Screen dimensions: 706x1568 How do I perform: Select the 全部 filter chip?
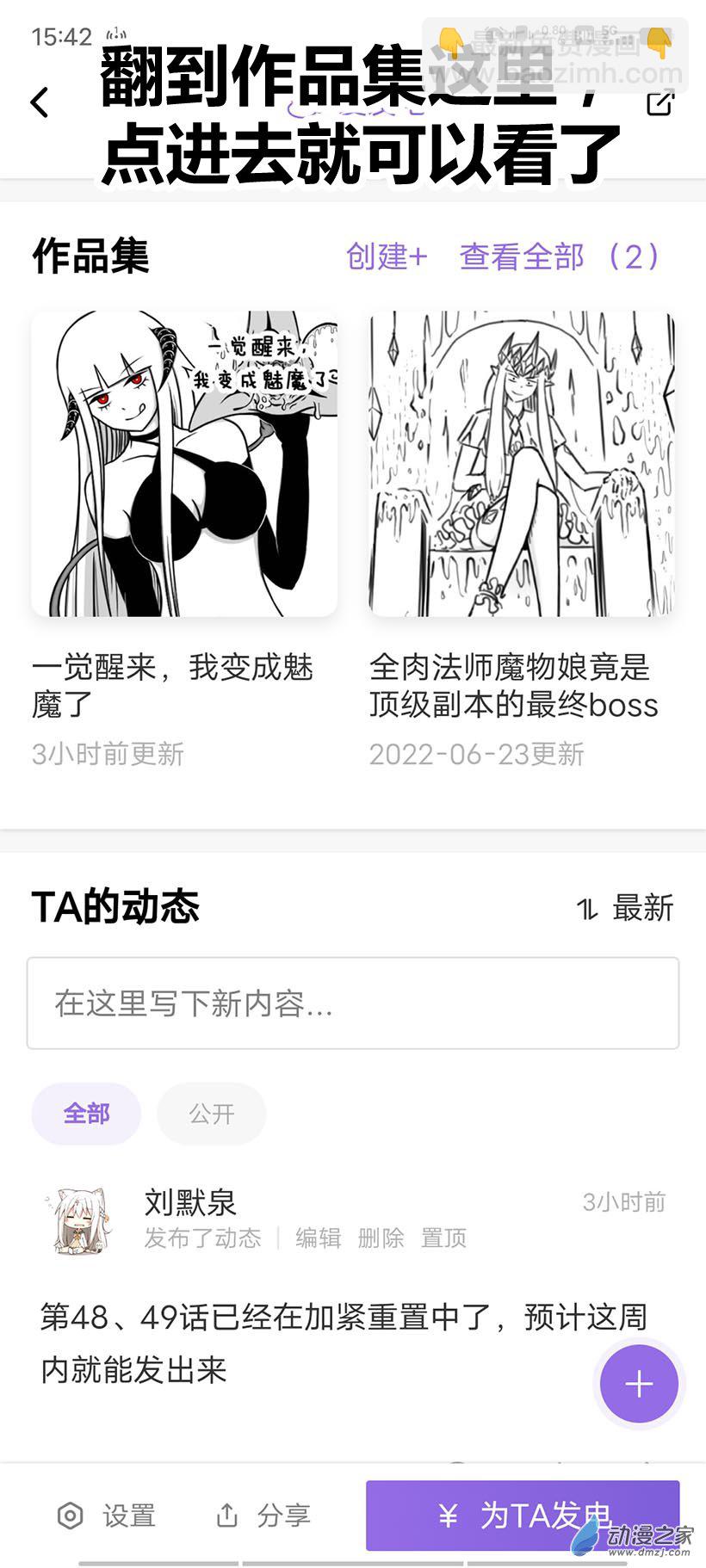pos(86,1114)
